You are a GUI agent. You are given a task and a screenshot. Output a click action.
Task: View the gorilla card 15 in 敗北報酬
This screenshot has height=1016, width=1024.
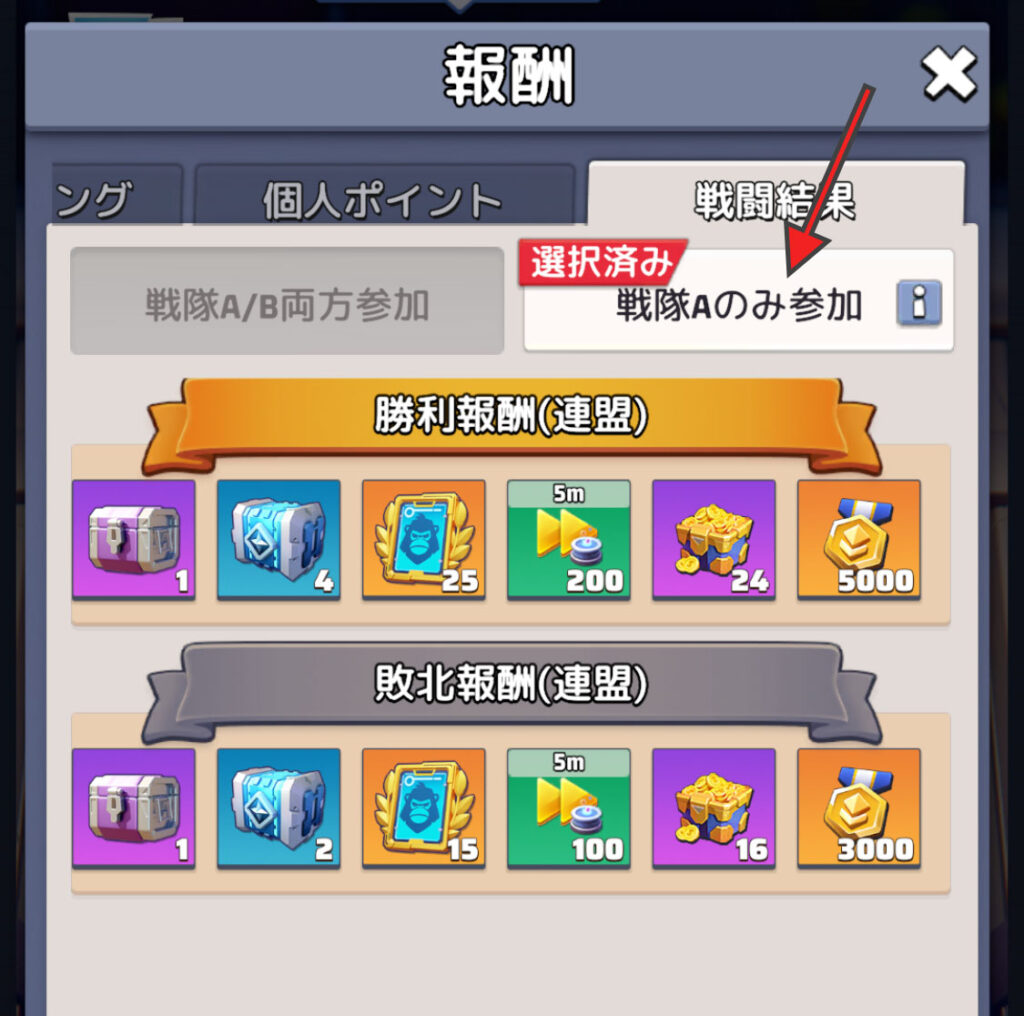pyautogui.click(x=423, y=808)
